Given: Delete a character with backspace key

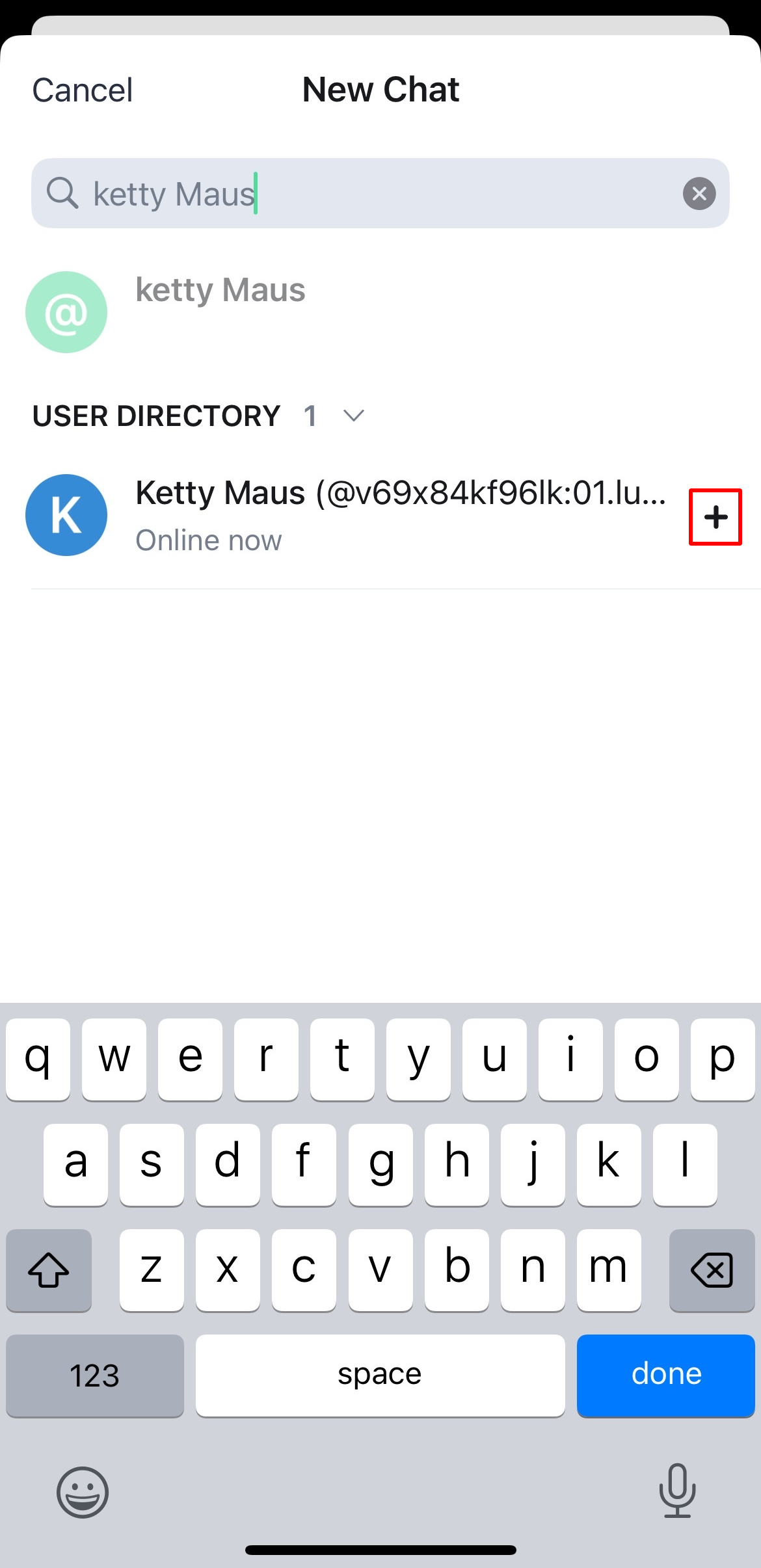Looking at the screenshot, I should point(712,1269).
